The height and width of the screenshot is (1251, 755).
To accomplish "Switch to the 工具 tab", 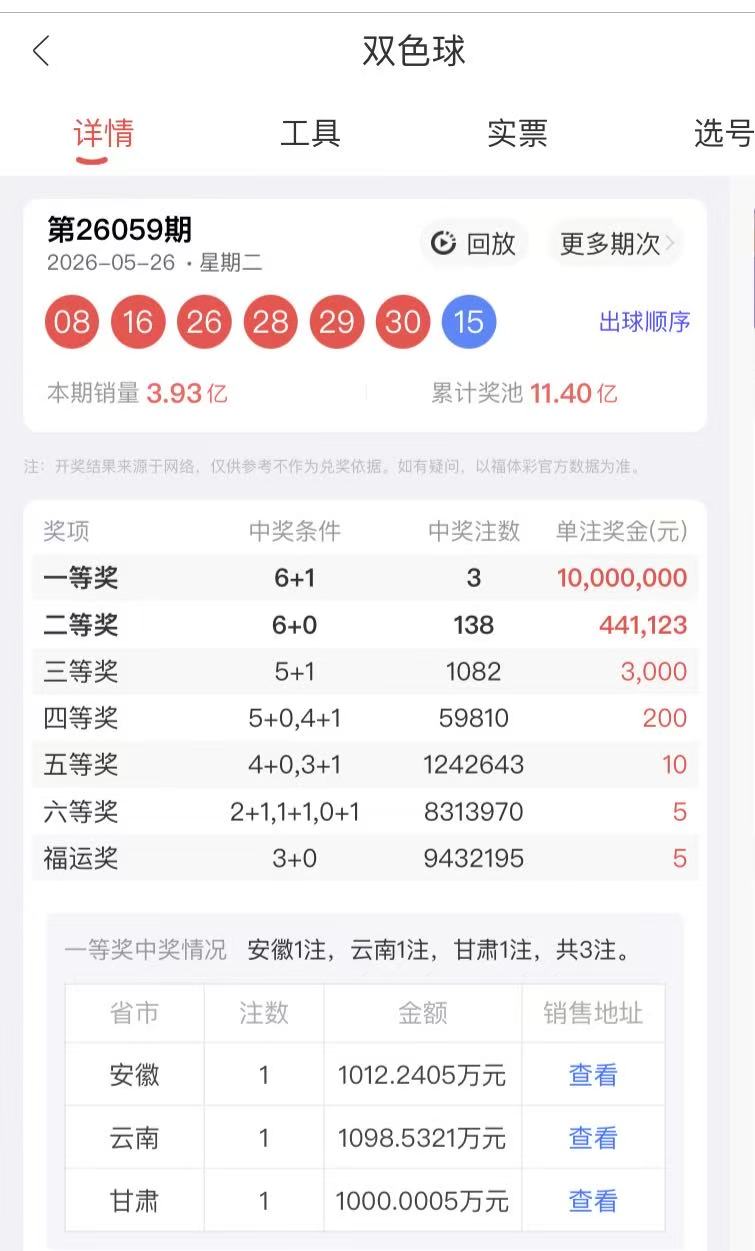I will point(310,133).
